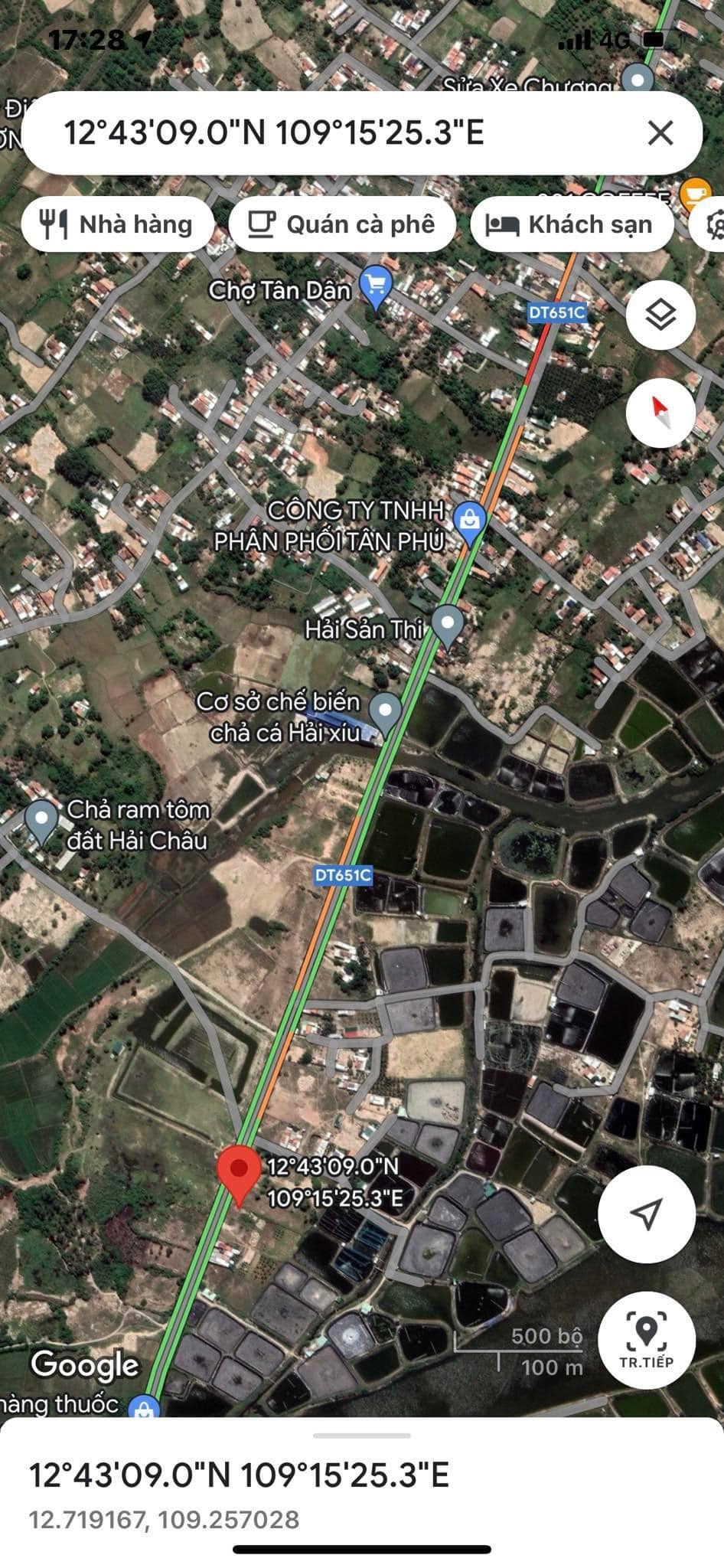Open the Chợ Tân Dân place marker

pyautogui.click(x=375, y=286)
